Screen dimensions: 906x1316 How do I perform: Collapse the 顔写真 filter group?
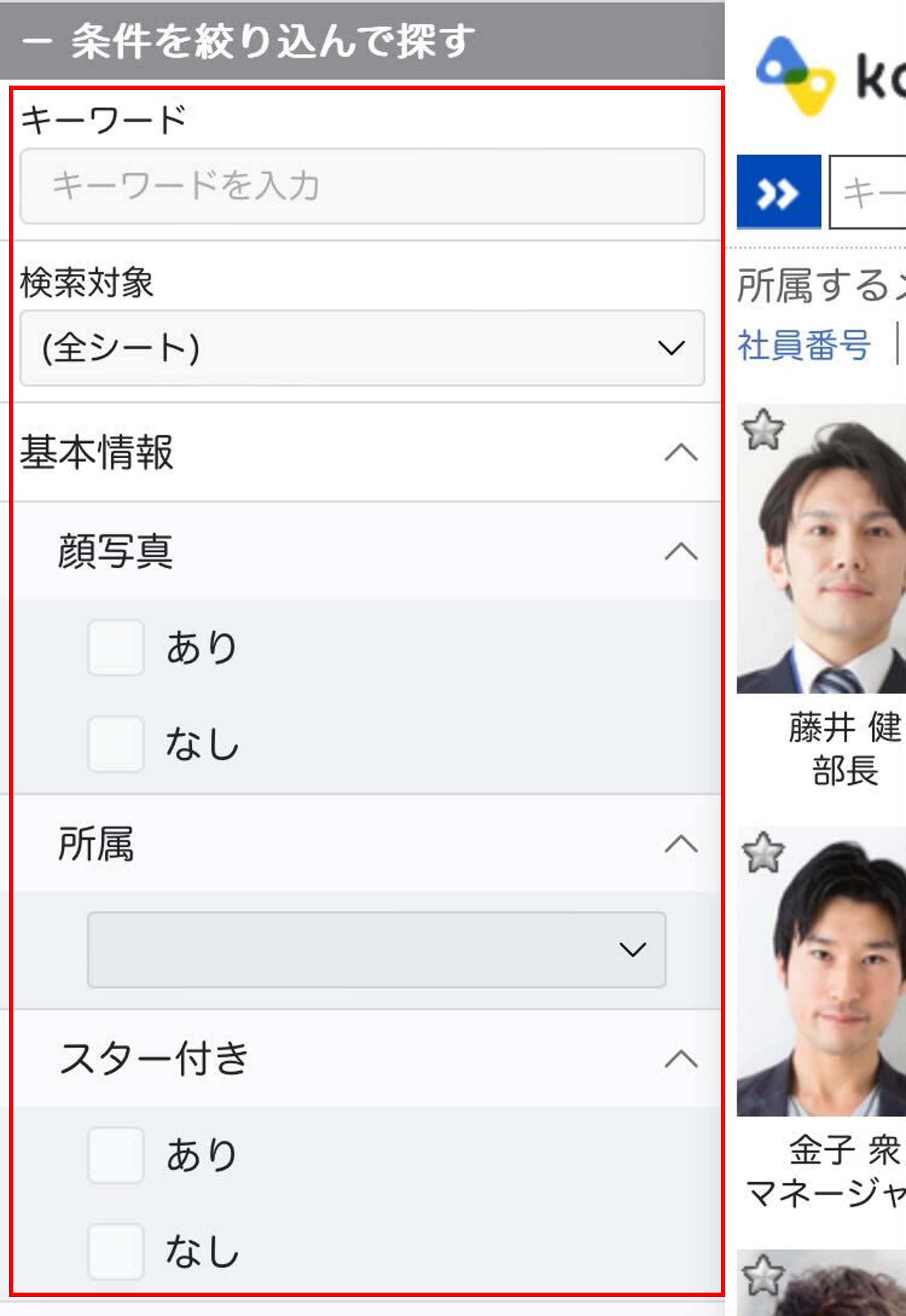tap(681, 551)
